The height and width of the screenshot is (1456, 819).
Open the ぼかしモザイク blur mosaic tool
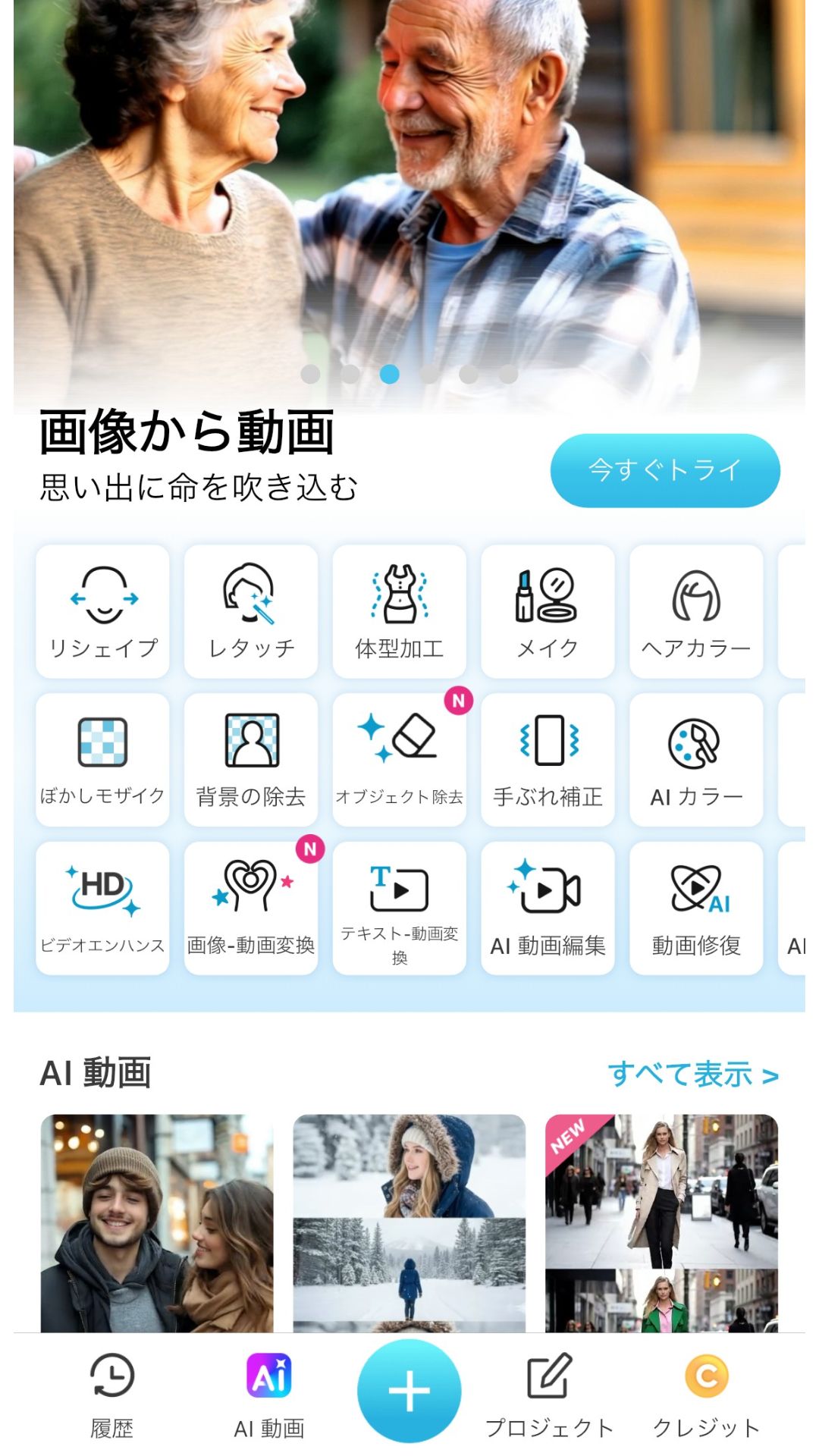[x=102, y=758]
